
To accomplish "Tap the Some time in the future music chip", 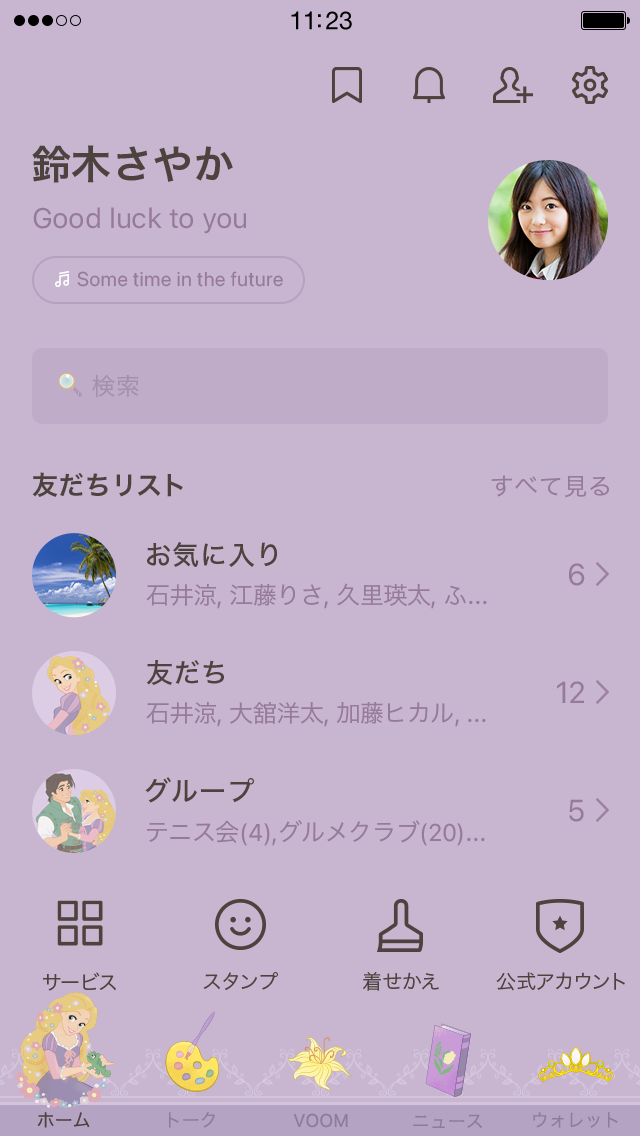I will [x=168, y=280].
